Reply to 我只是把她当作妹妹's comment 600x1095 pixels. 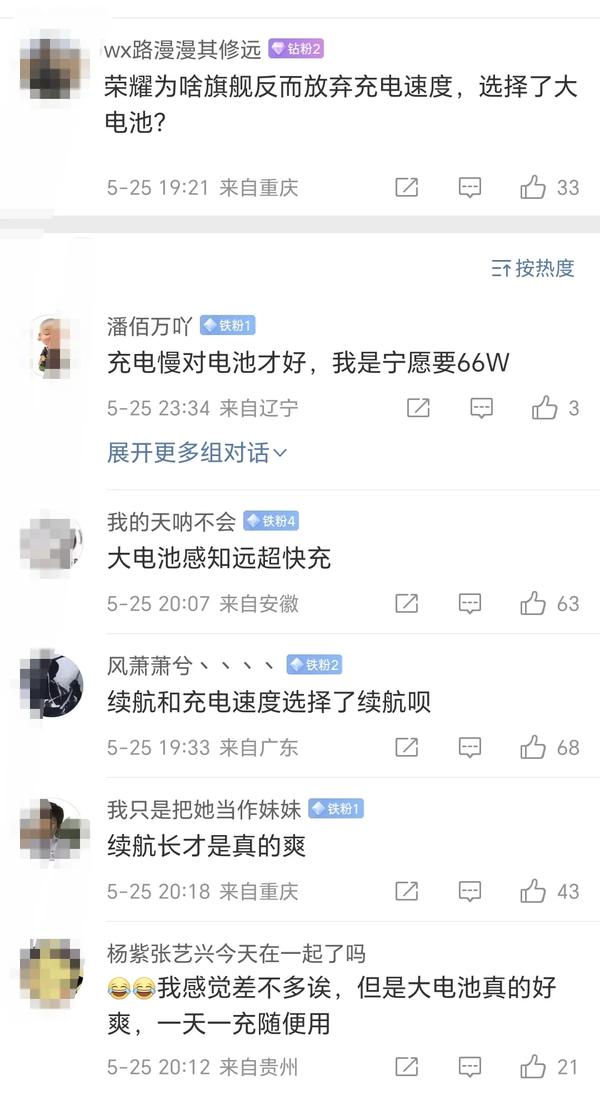coord(470,891)
